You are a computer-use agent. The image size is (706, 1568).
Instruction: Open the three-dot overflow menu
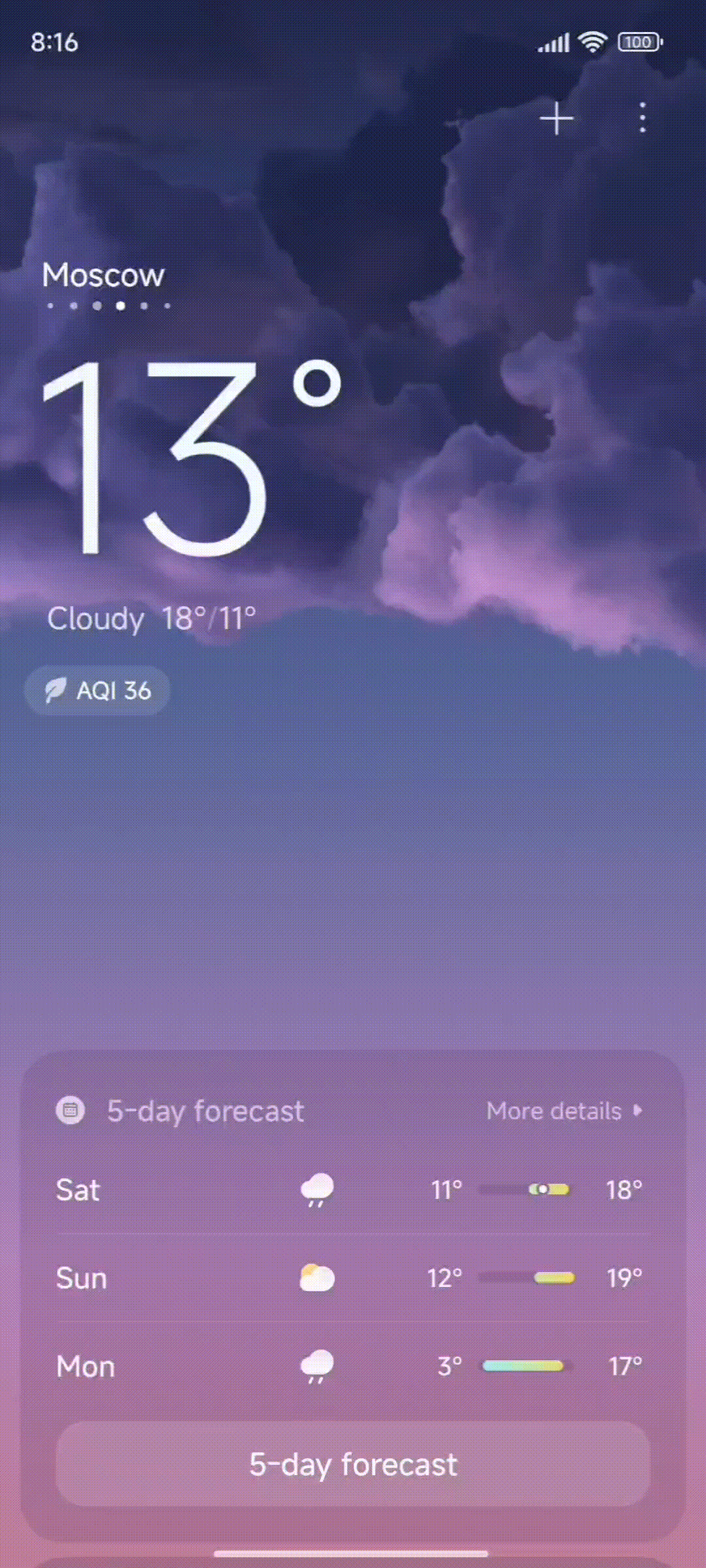click(x=643, y=118)
